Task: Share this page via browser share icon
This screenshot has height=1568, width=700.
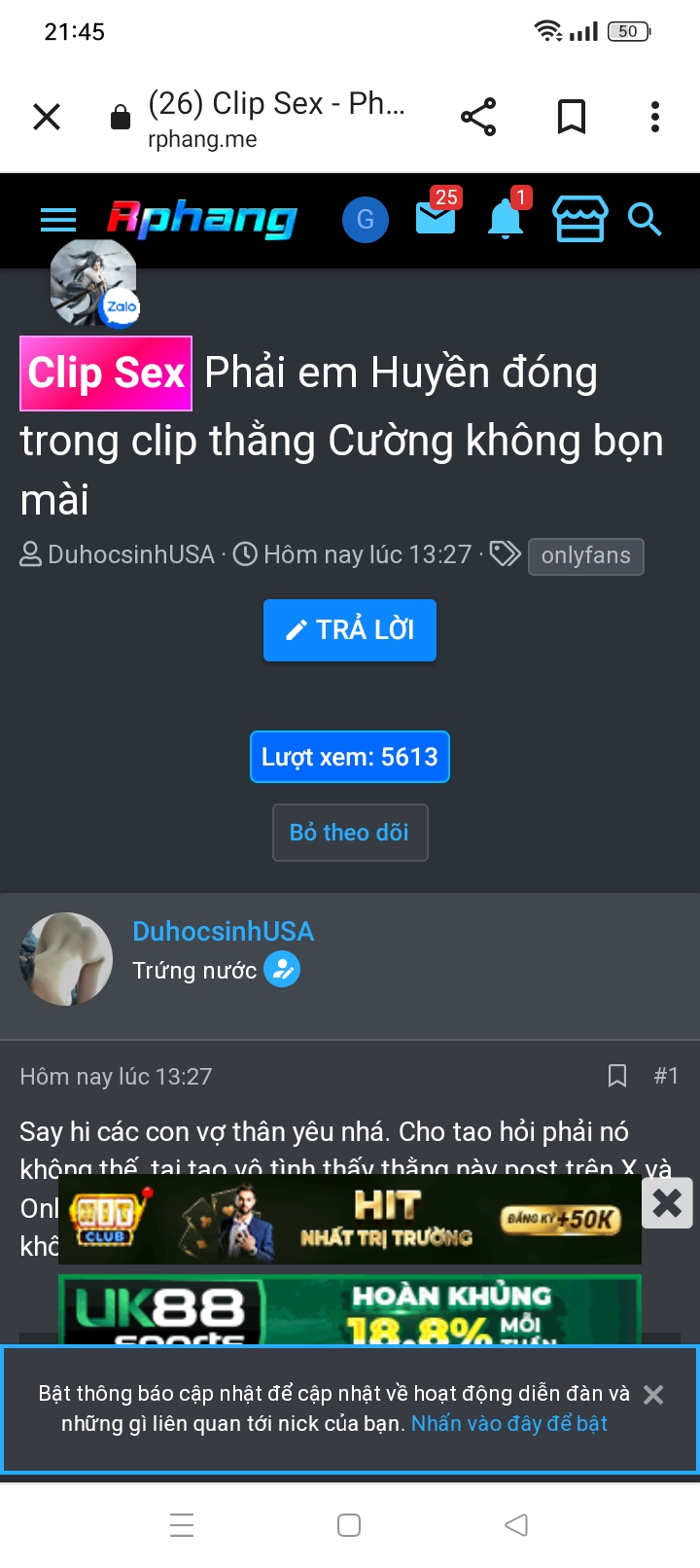Action: coord(478,118)
